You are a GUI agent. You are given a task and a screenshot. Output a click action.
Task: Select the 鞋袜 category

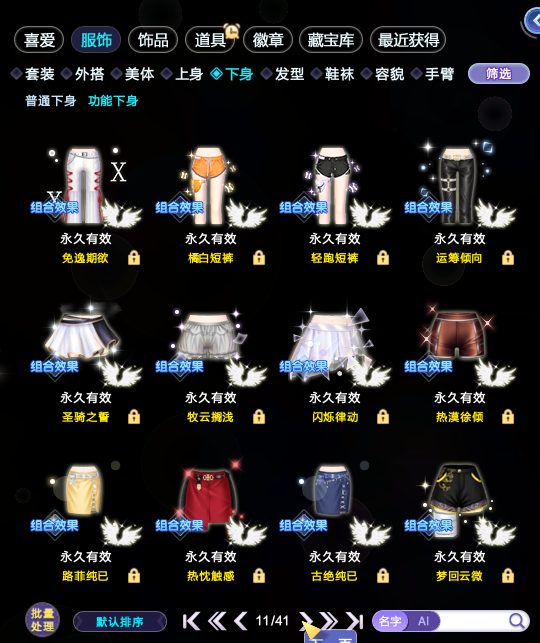(x=333, y=74)
